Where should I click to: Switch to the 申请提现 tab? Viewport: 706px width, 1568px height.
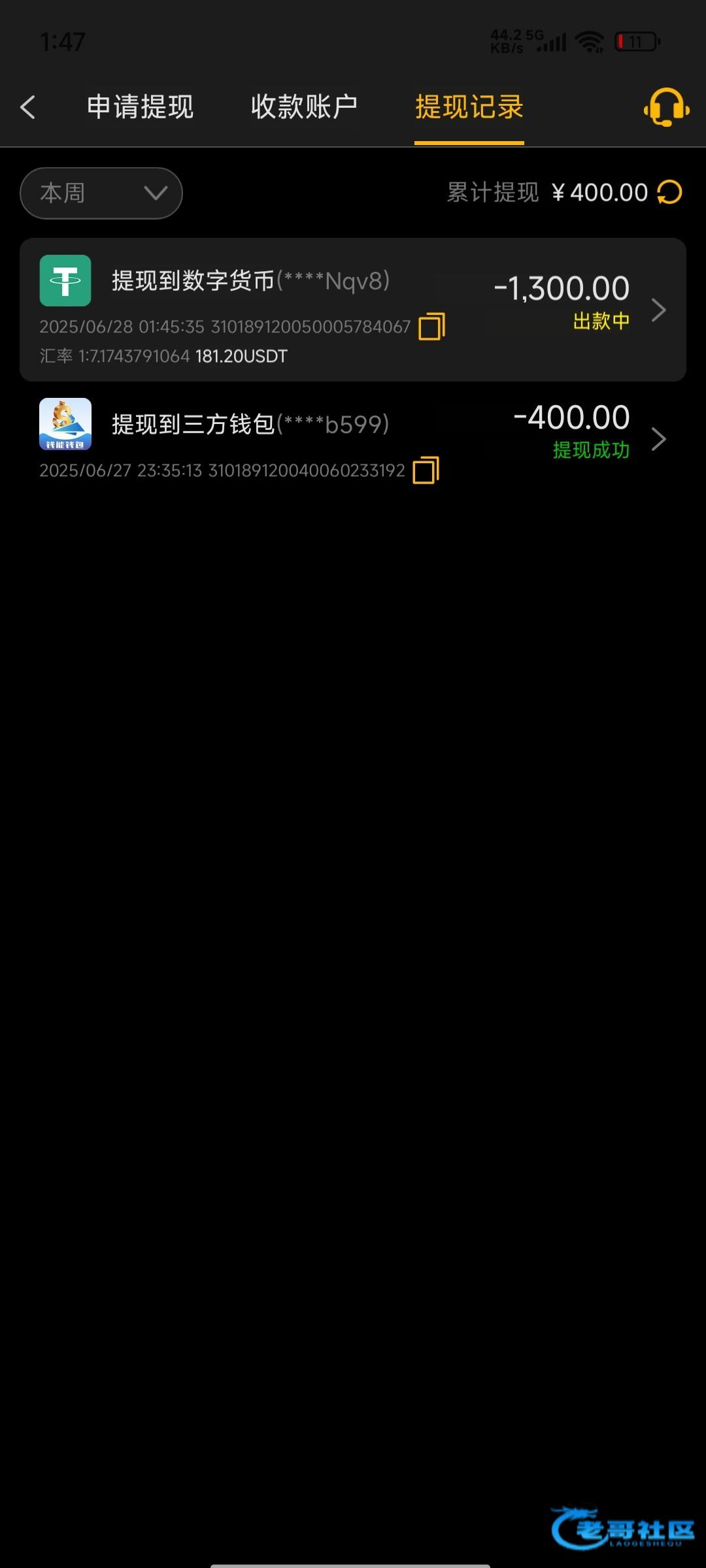pos(140,107)
